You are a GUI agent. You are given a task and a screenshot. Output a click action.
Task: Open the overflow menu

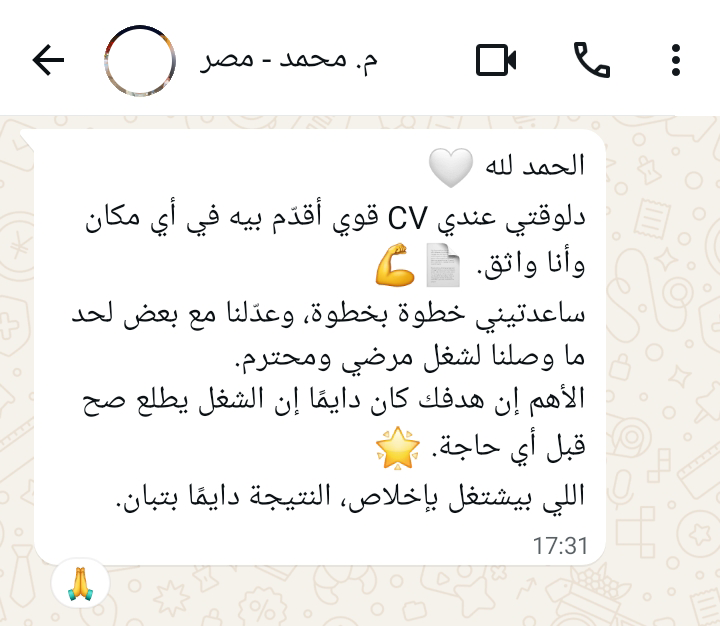677,60
